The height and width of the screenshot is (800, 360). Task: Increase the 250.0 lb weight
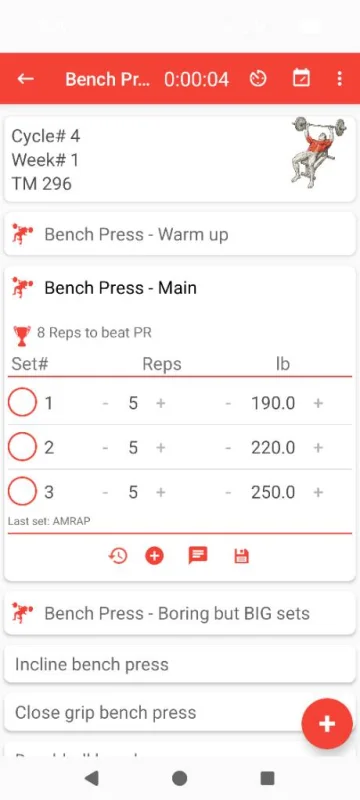318,492
